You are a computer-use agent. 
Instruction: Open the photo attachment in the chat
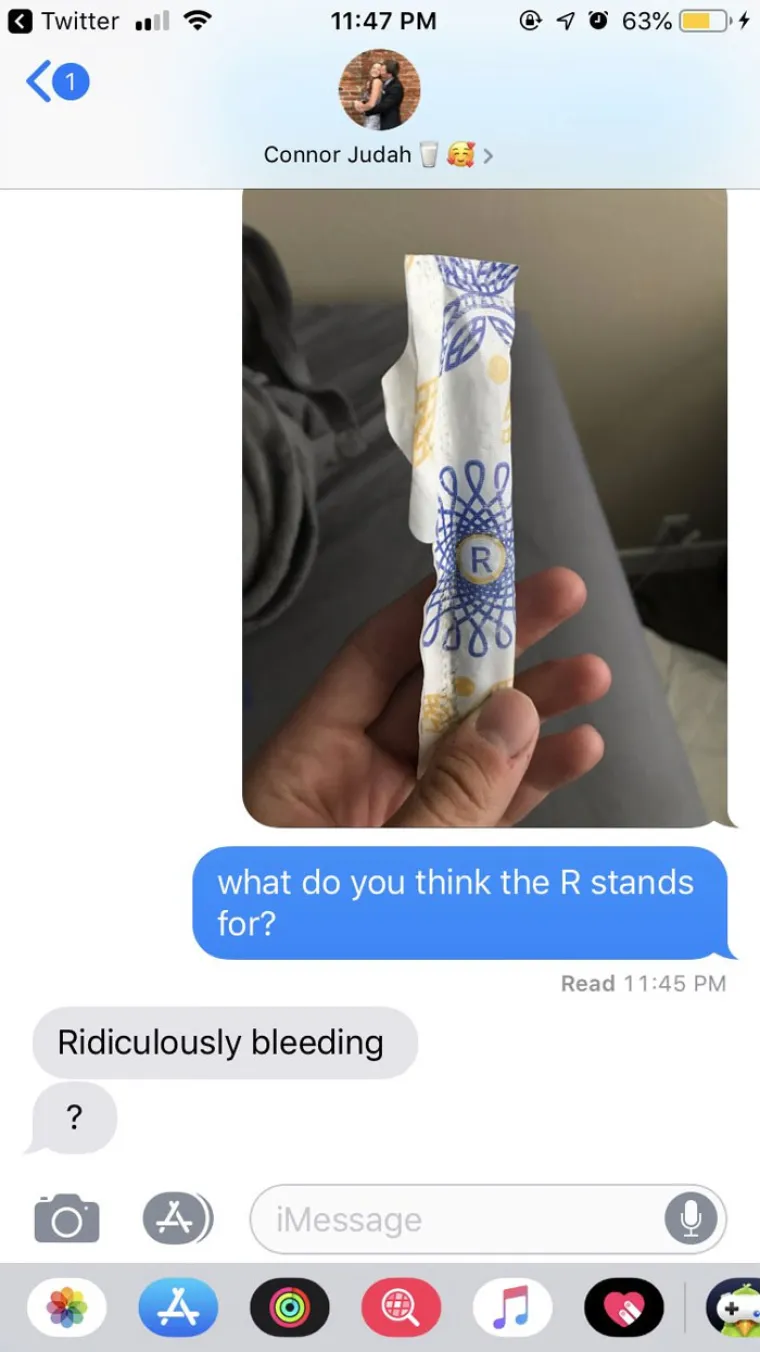click(484, 508)
